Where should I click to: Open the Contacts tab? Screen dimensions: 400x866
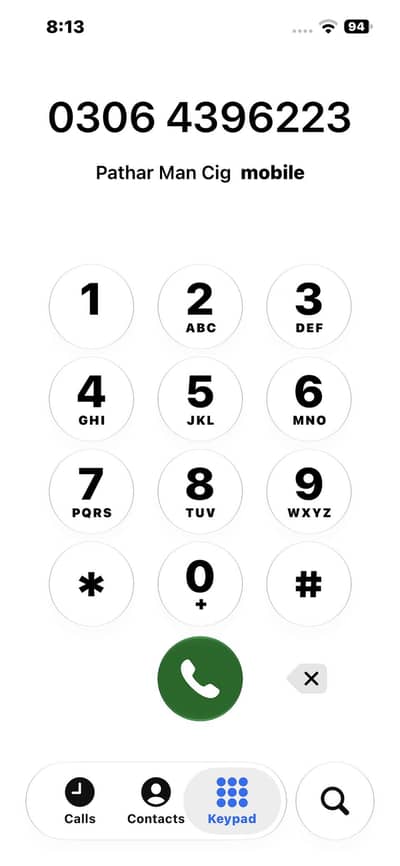(156, 801)
